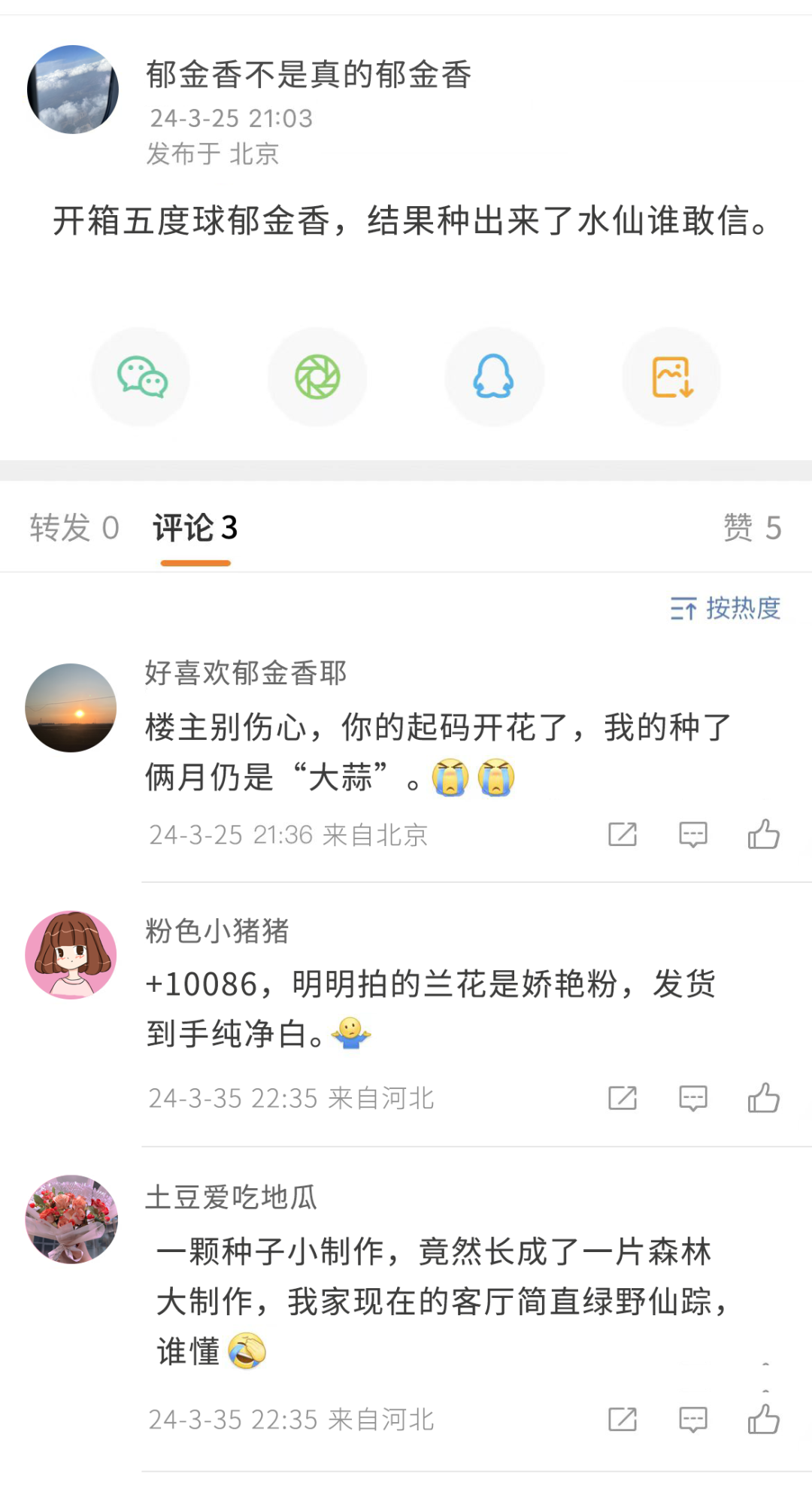This screenshot has height=1495, width=812.
Task: Select the 评论 3 tab
Action: pos(195,528)
